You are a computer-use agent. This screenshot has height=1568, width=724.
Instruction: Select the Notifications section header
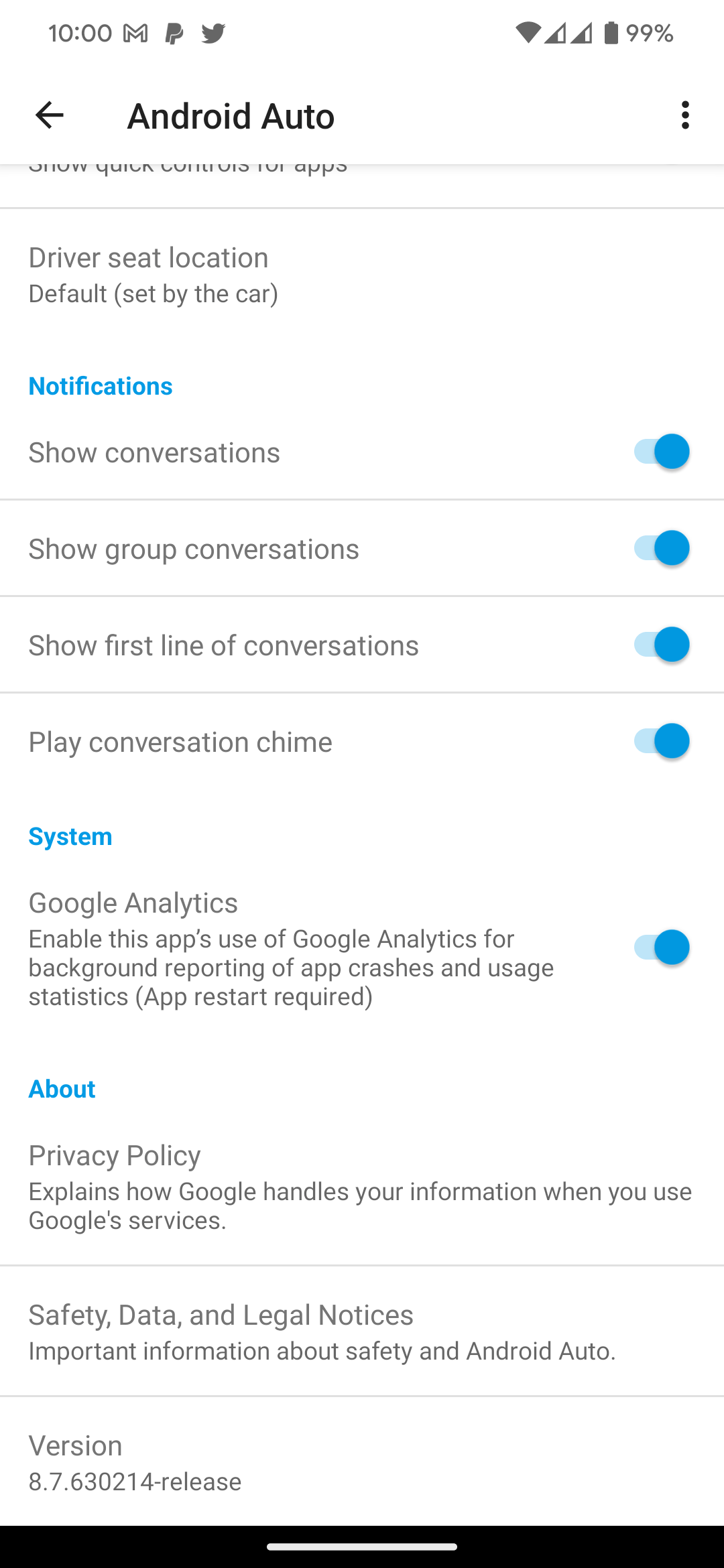click(x=100, y=386)
